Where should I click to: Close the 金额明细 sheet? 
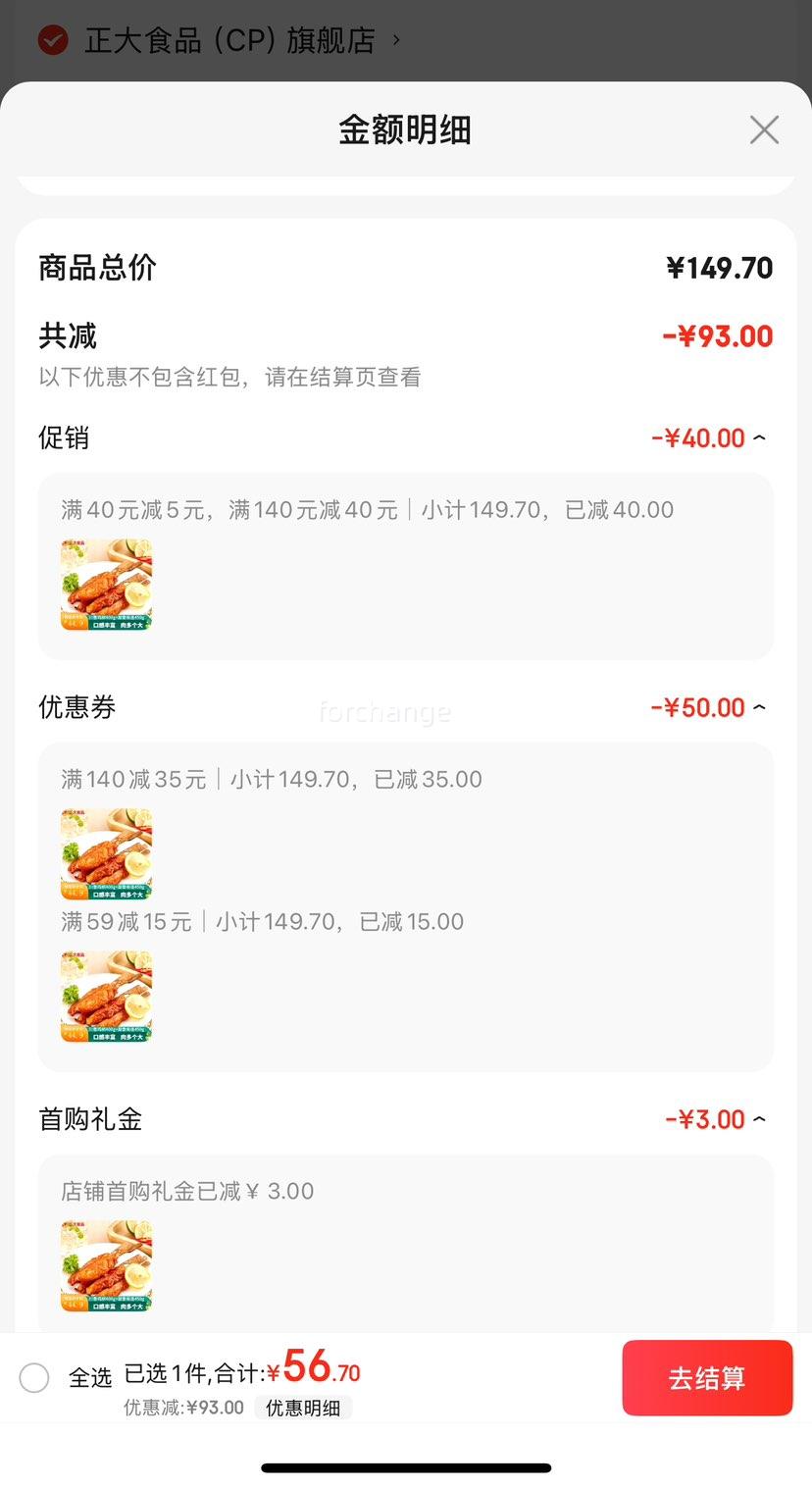coord(764,129)
